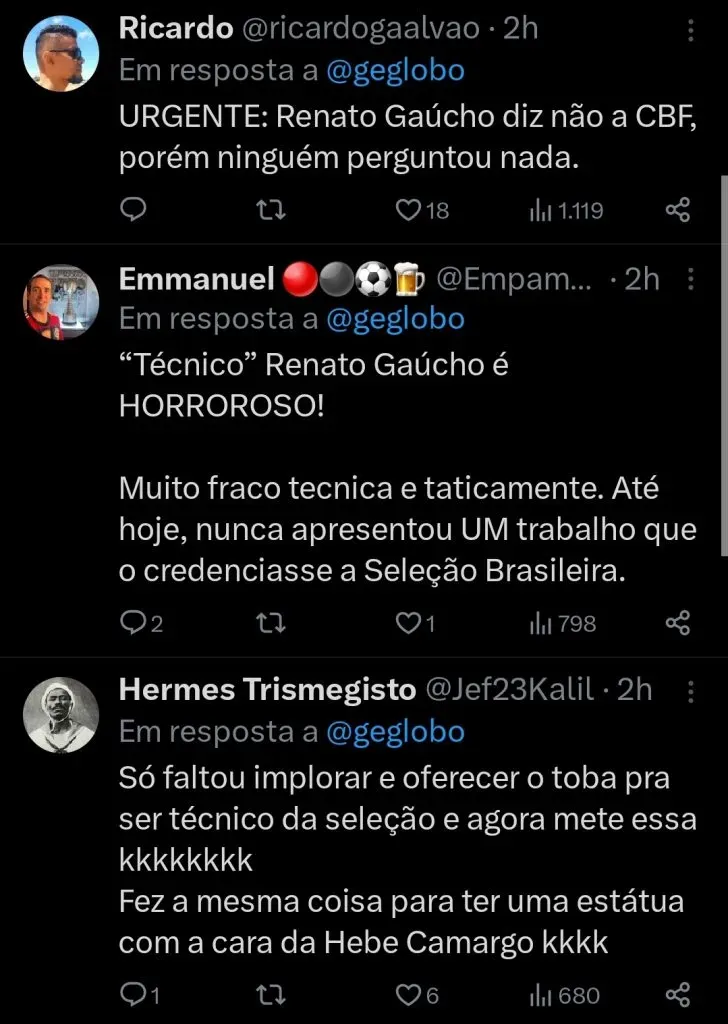Screen dimensions: 728x1024
Task: Open the @geglobo mention in Ricardo's reply
Action: pos(395,70)
